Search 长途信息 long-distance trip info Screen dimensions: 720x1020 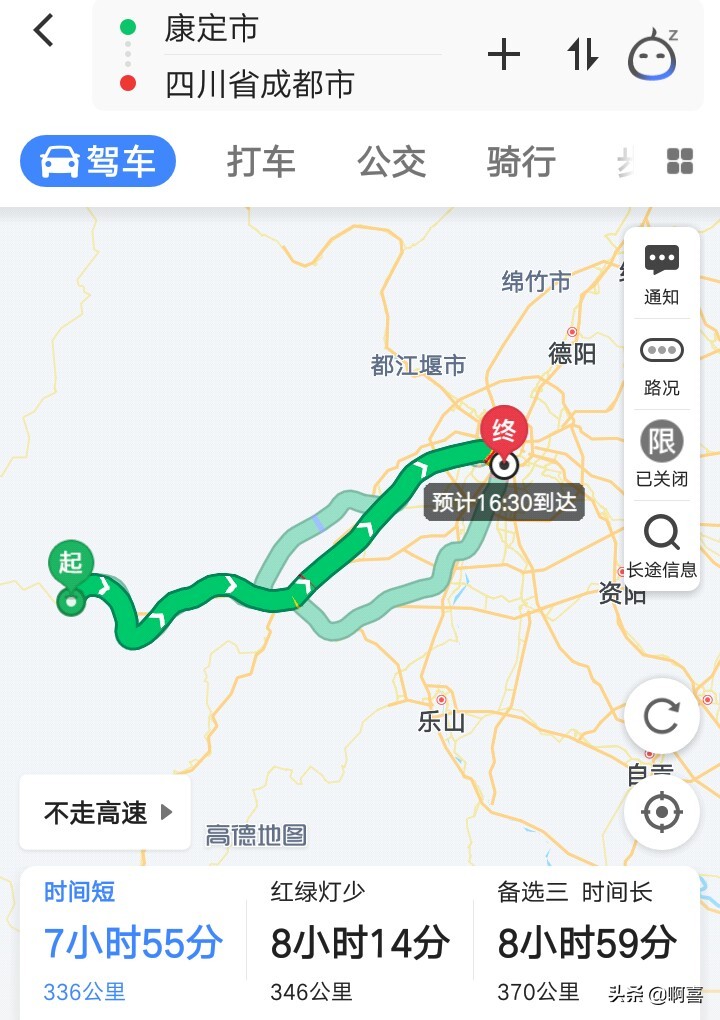[661, 540]
